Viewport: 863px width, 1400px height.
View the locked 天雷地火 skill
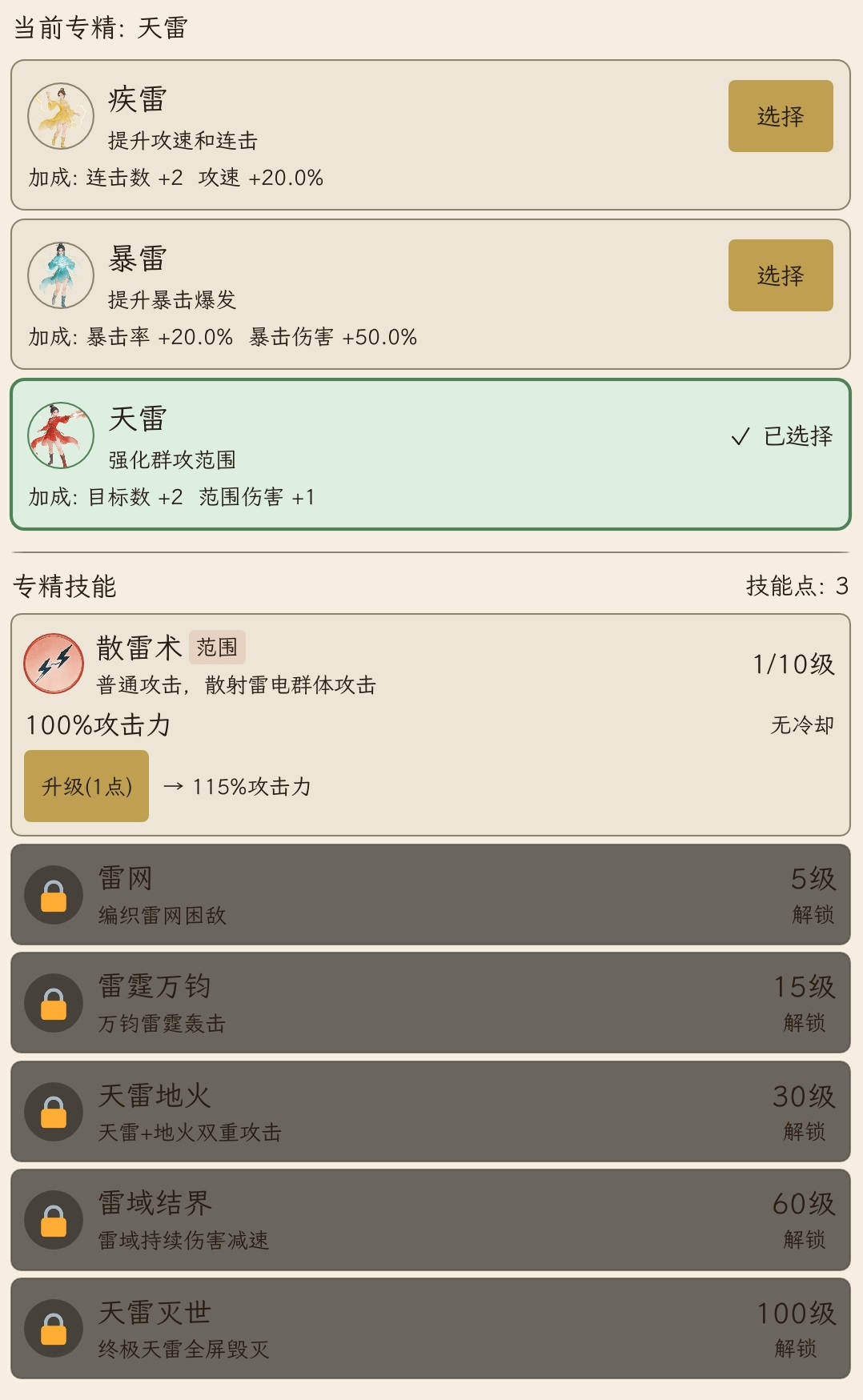coord(430,1112)
